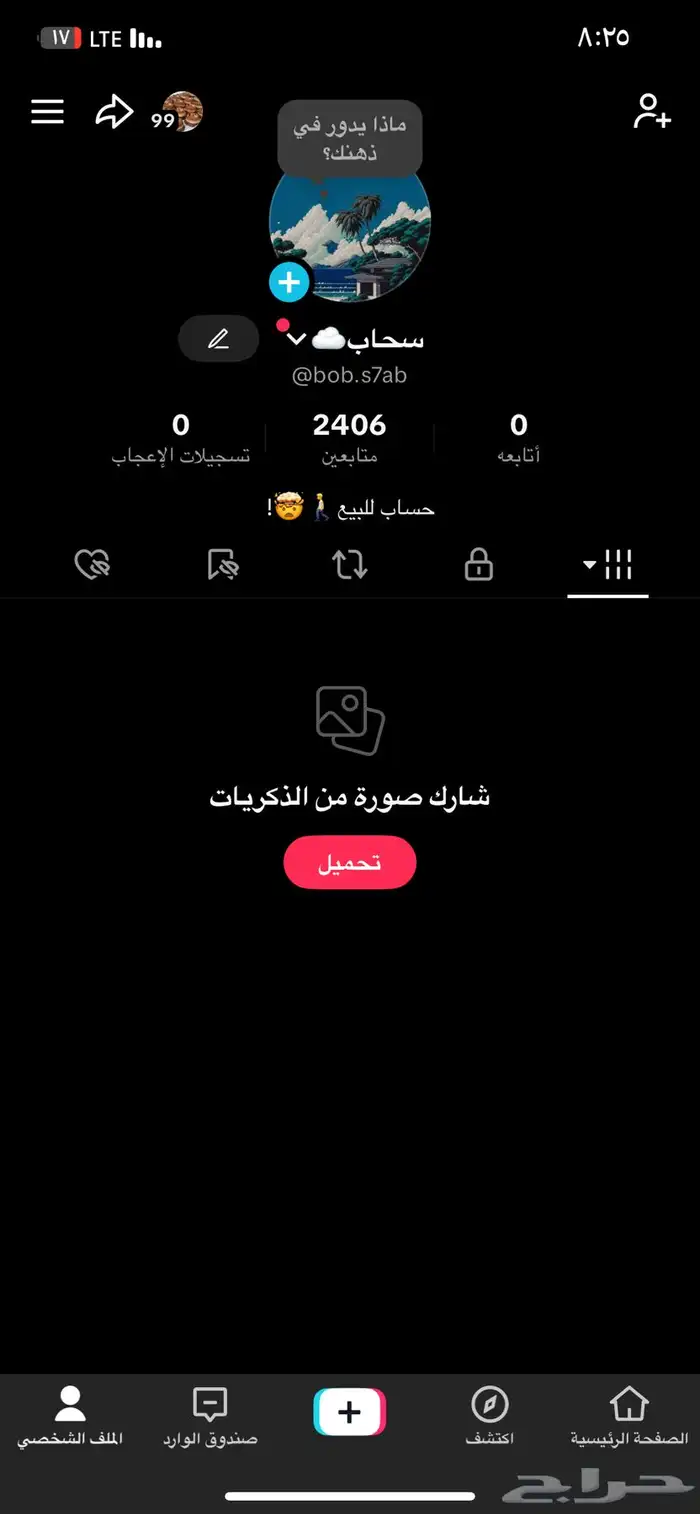Switch to the liked videos heart tab
Screen dimensions: 700x1514
point(93,566)
